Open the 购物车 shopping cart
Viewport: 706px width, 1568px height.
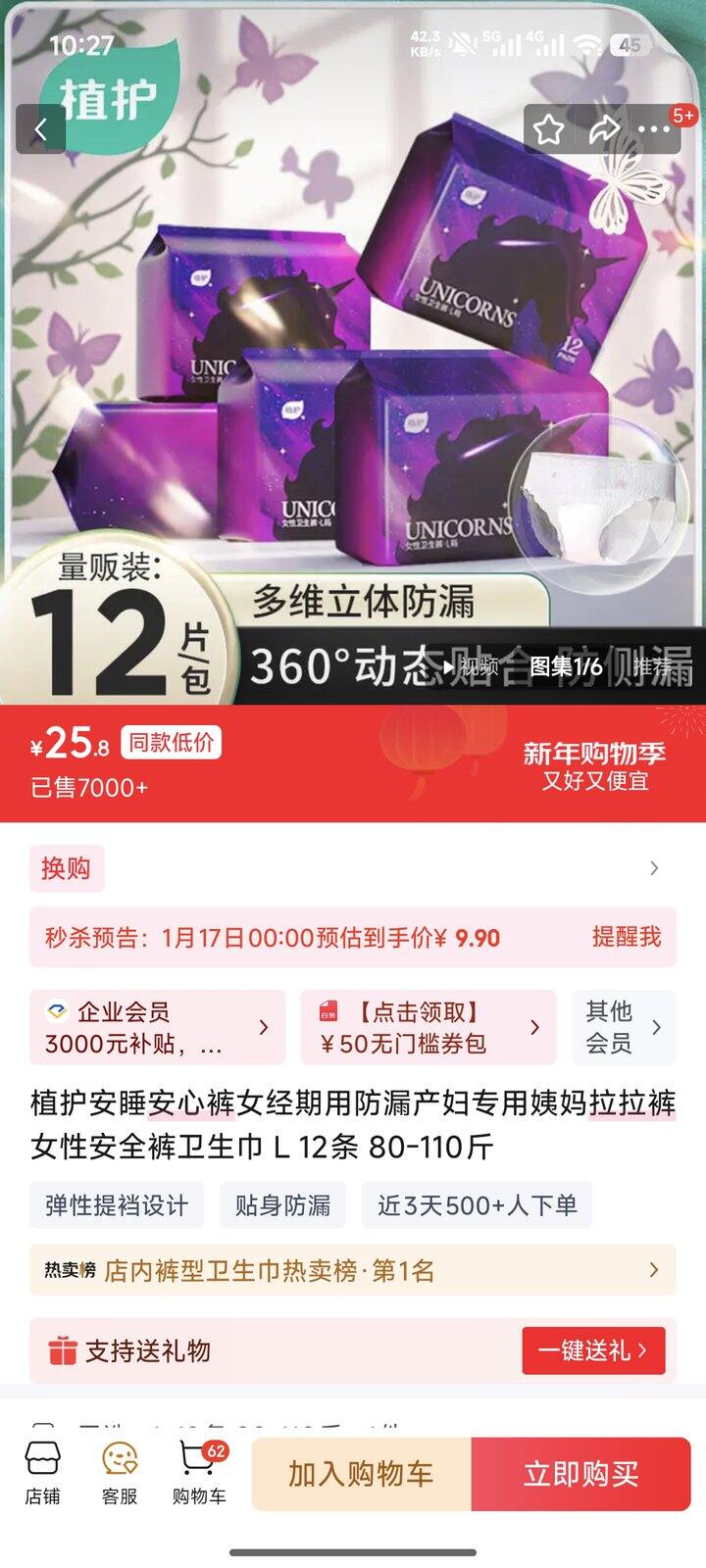(199, 1473)
